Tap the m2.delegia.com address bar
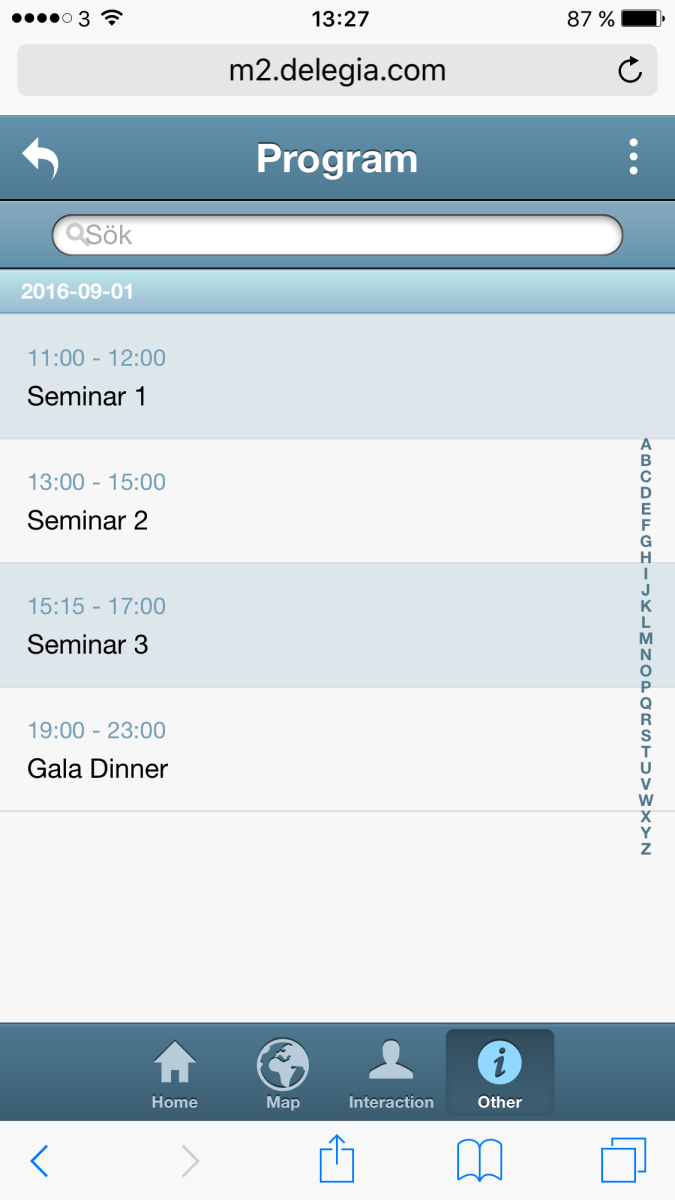Image resolution: width=675 pixels, height=1200 pixels. [337, 71]
